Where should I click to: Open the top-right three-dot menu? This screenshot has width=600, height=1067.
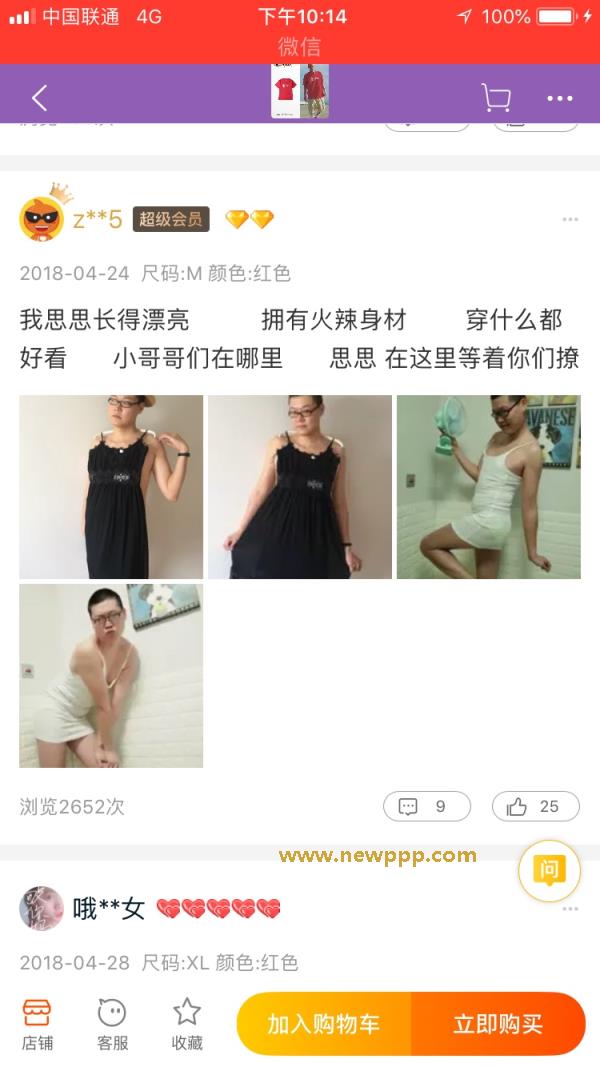560,98
